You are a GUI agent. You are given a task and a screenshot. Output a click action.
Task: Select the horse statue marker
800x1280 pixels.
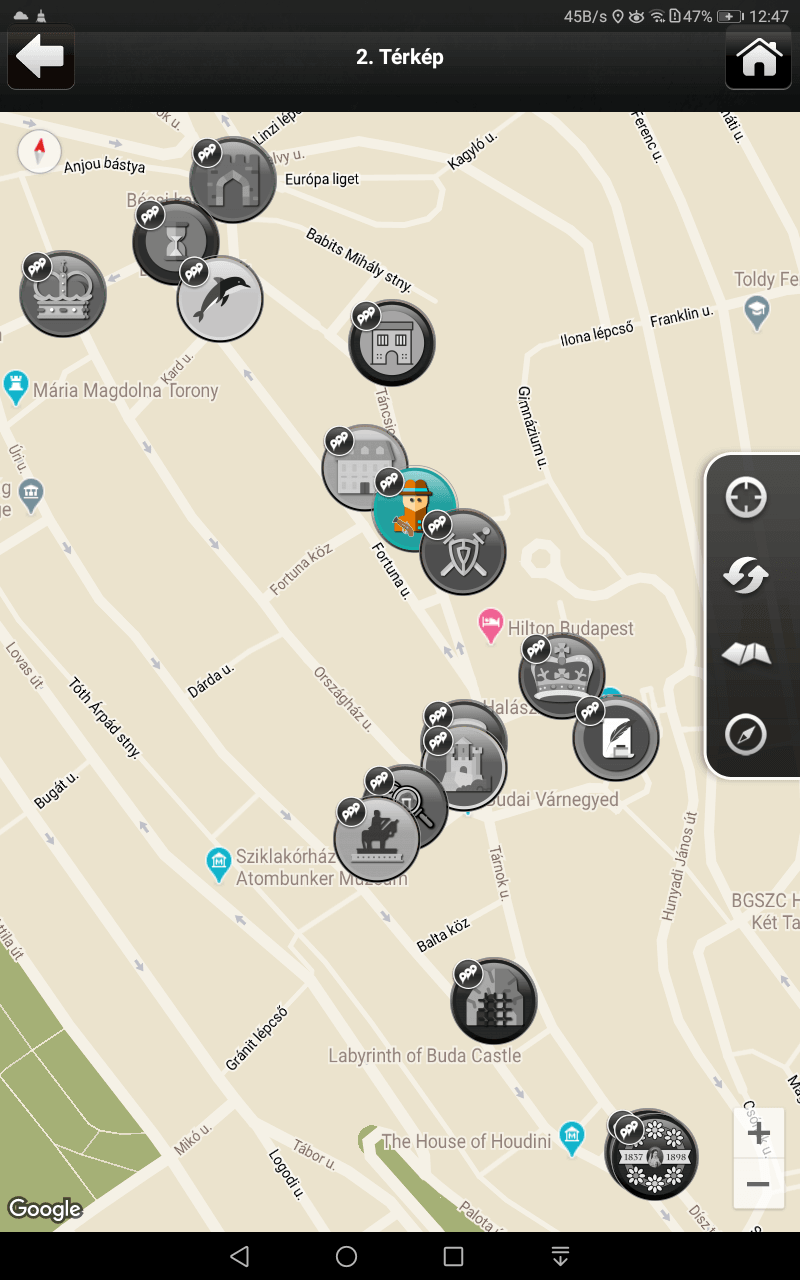pos(376,839)
